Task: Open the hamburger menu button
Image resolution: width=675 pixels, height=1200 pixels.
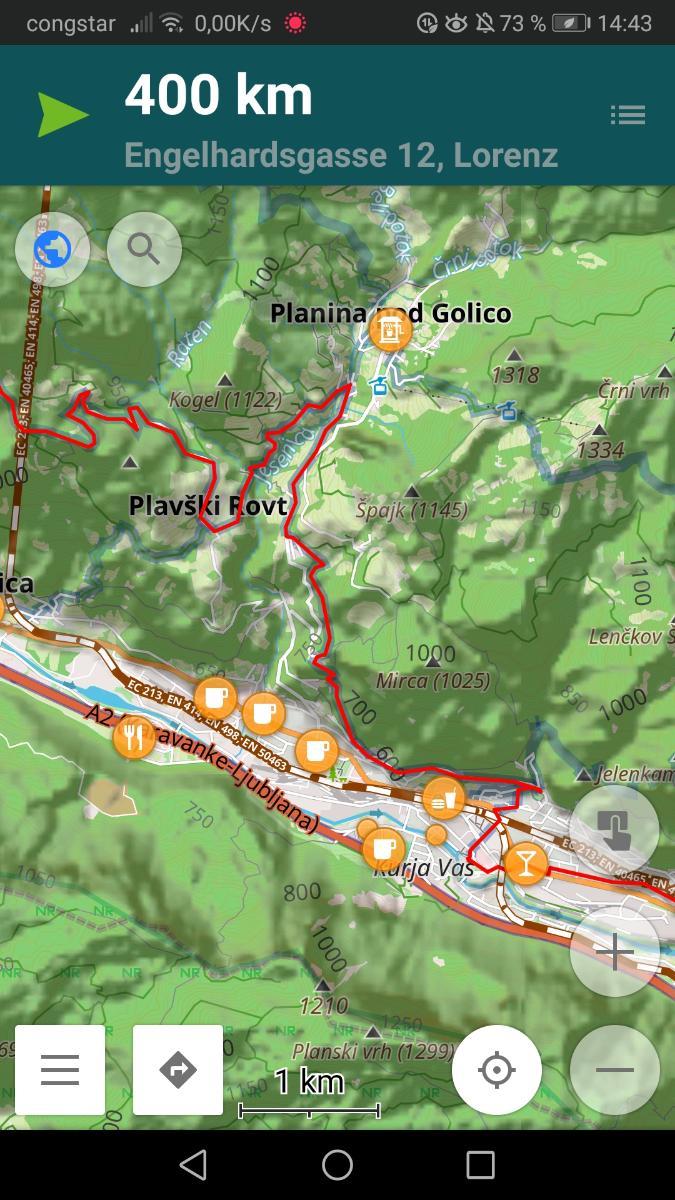Action: (x=60, y=1070)
